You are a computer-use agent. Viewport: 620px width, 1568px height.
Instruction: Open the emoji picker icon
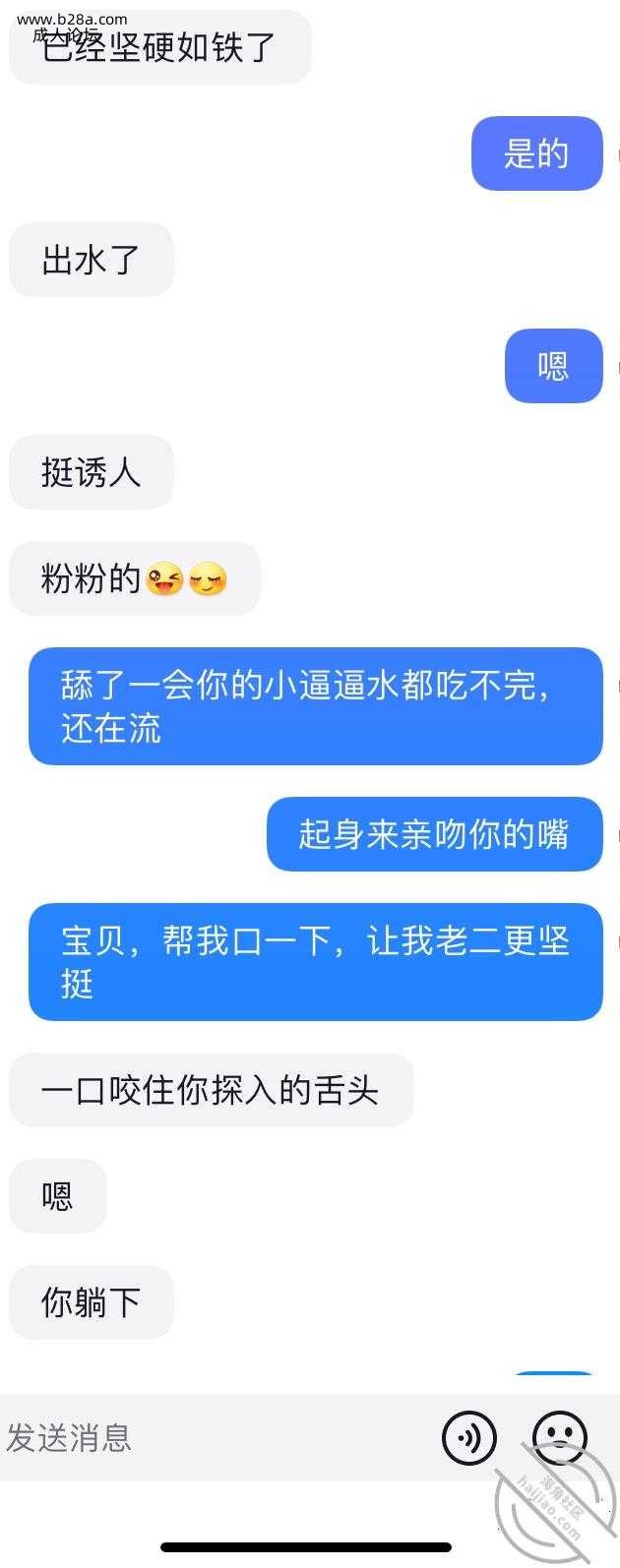(x=559, y=1438)
